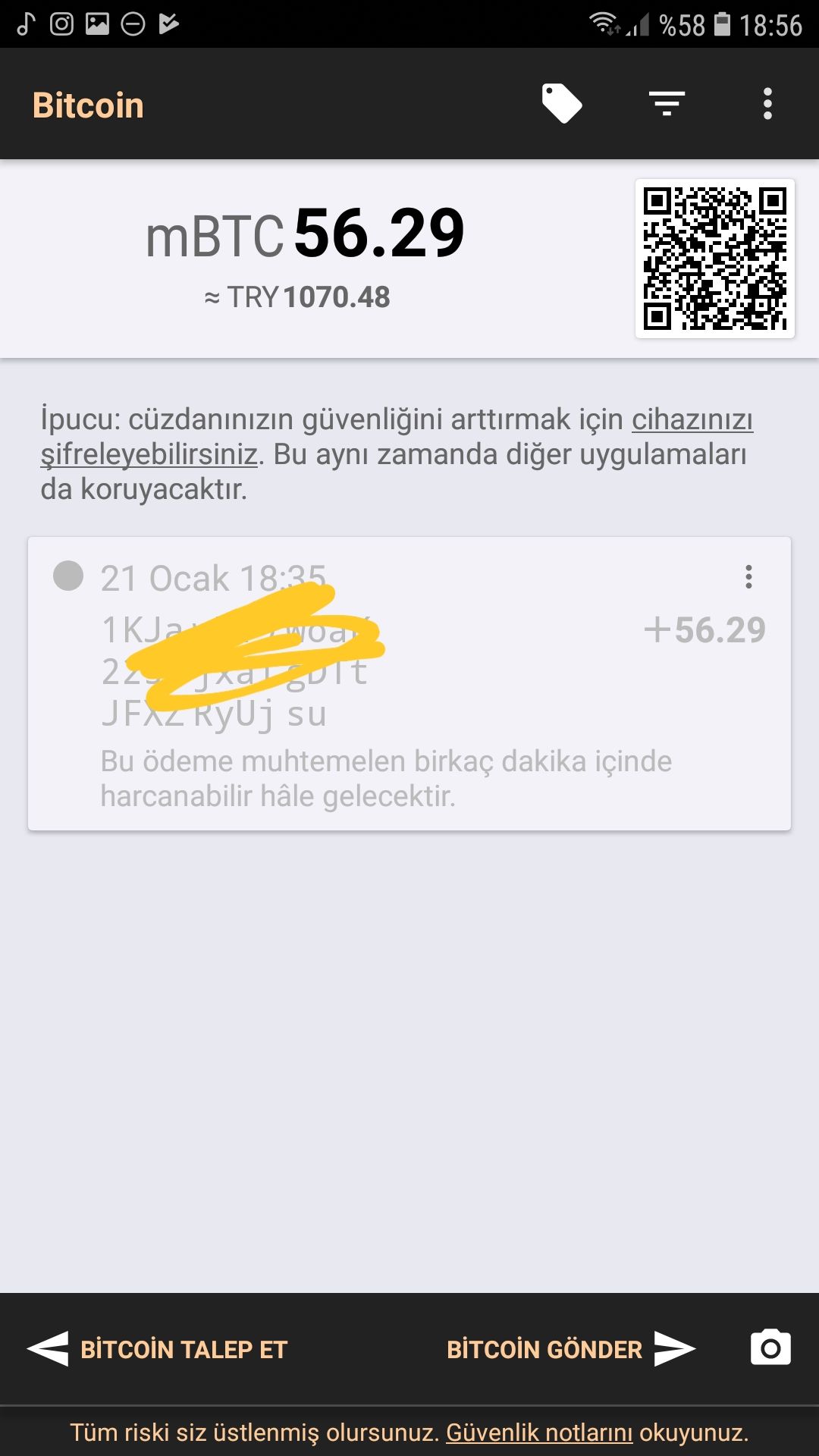
Task: Open the app bar overflow menu
Action: (767, 104)
